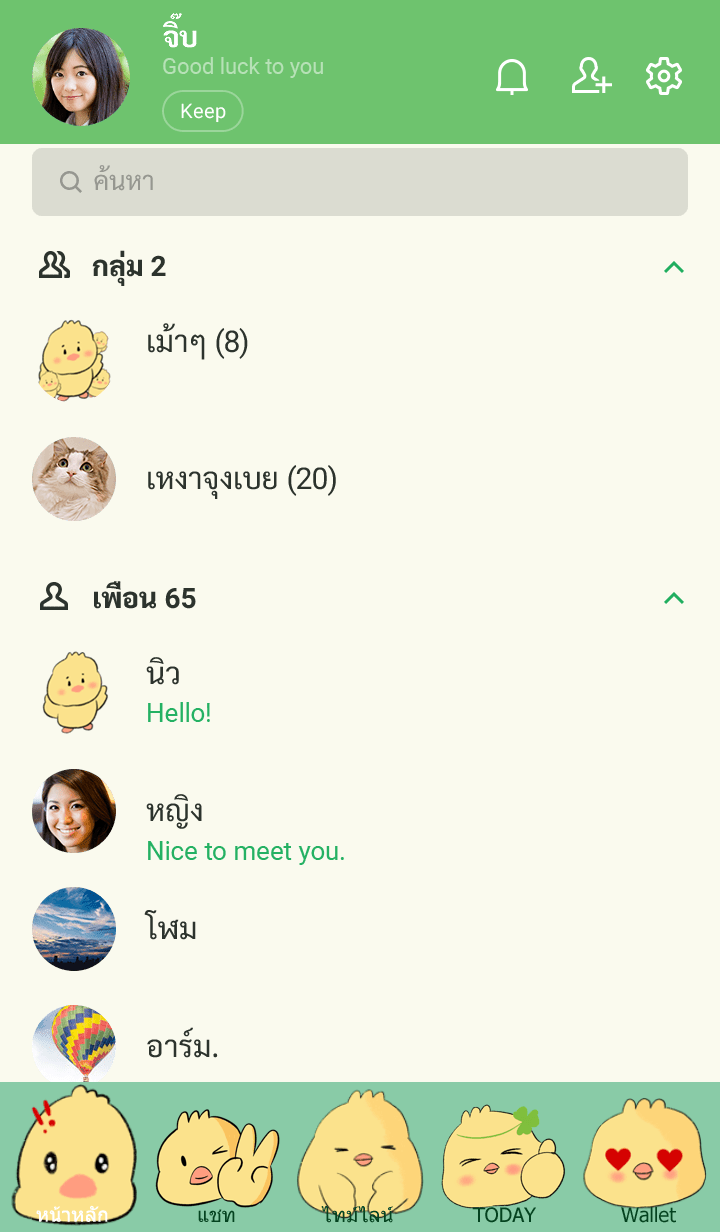Image resolution: width=720 pixels, height=1232 pixels.
Task: Tap the add friend icon
Action: [x=590, y=77]
